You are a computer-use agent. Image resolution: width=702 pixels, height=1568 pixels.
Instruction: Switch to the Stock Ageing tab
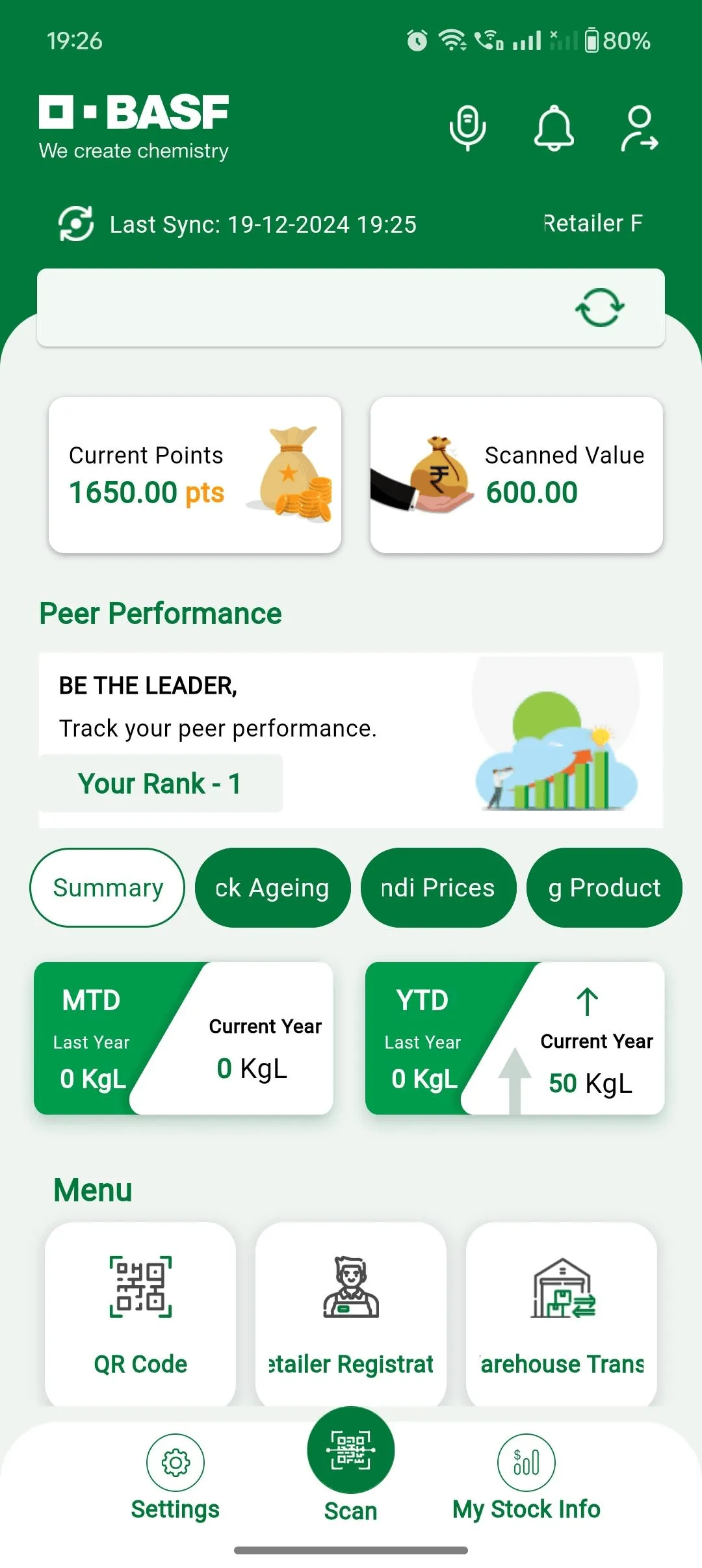click(x=272, y=887)
